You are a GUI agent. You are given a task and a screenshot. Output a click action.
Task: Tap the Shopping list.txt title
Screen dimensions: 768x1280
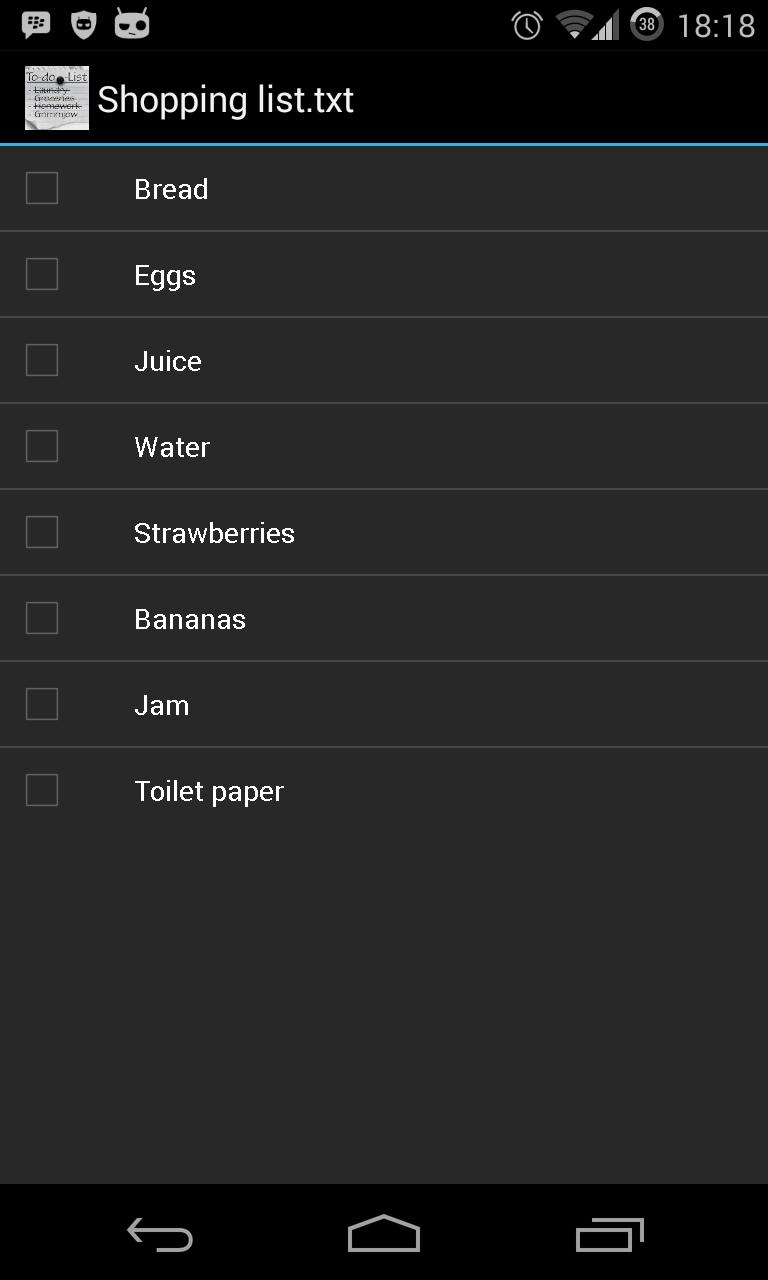point(225,99)
